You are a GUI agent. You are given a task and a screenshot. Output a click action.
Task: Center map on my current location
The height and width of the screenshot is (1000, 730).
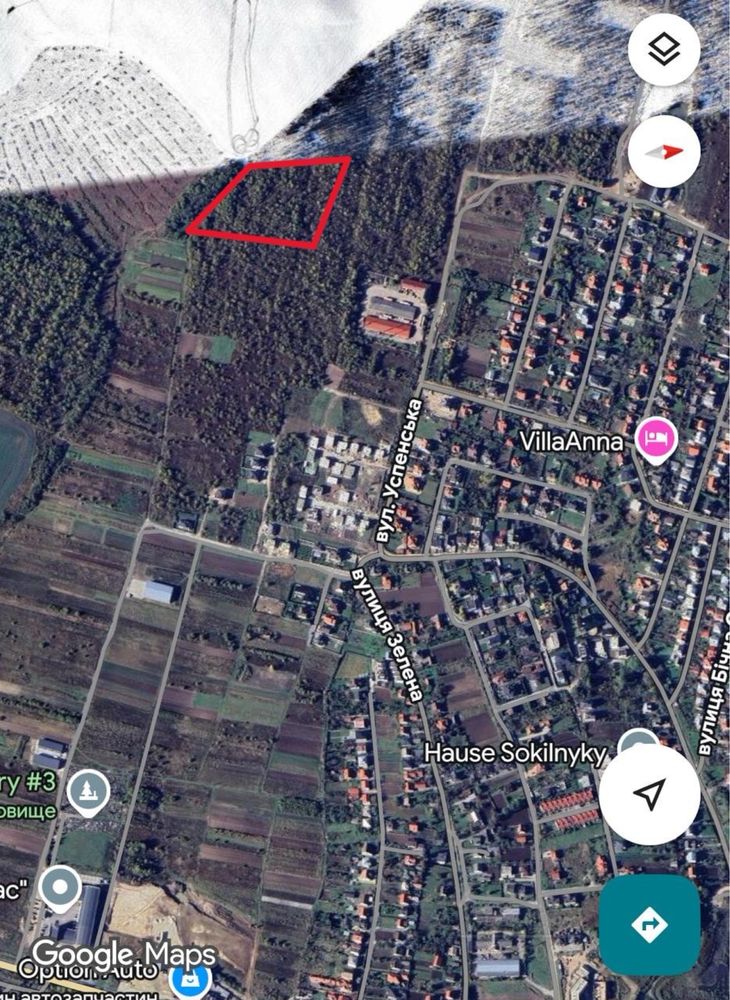click(650, 795)
